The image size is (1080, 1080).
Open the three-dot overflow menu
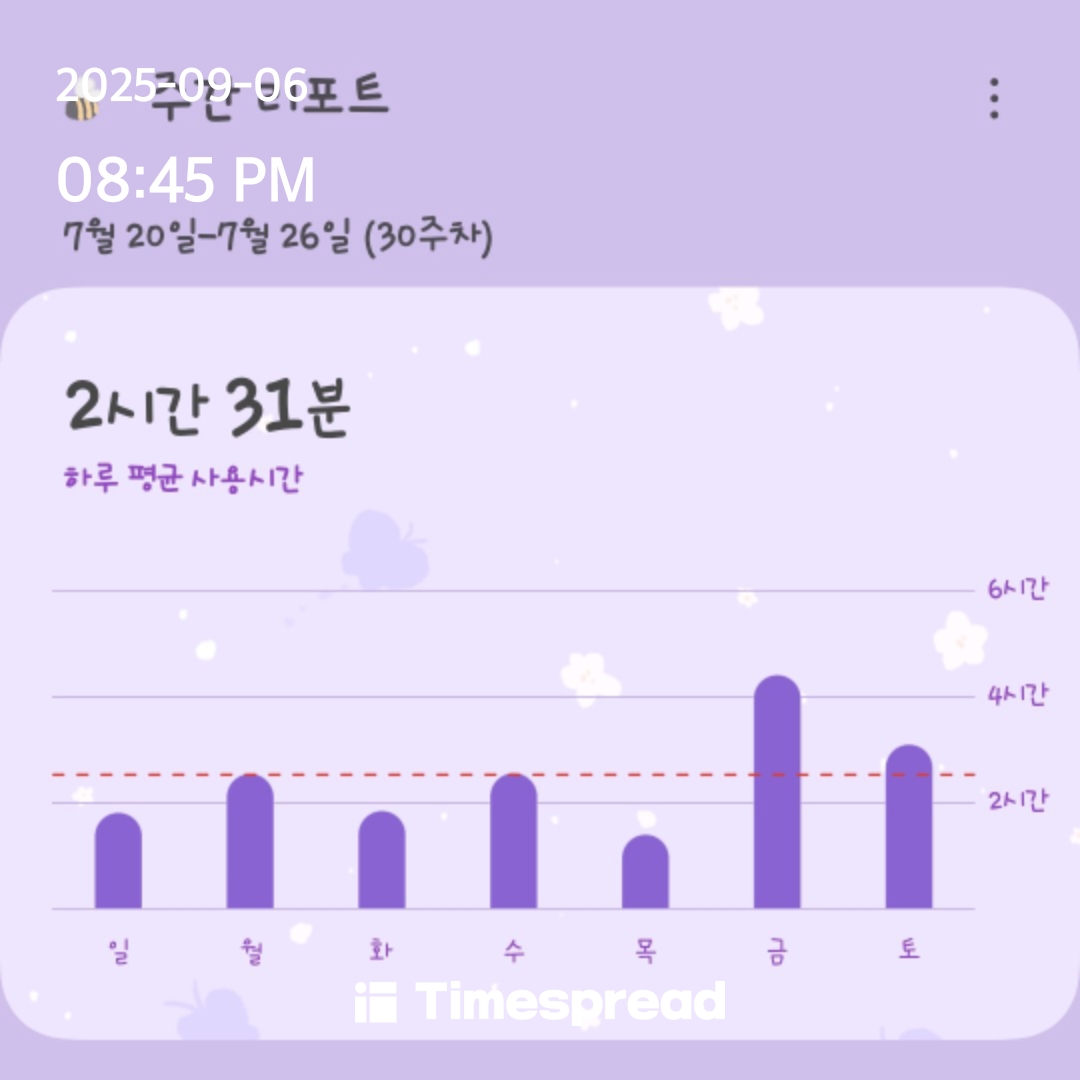point(993,99)
